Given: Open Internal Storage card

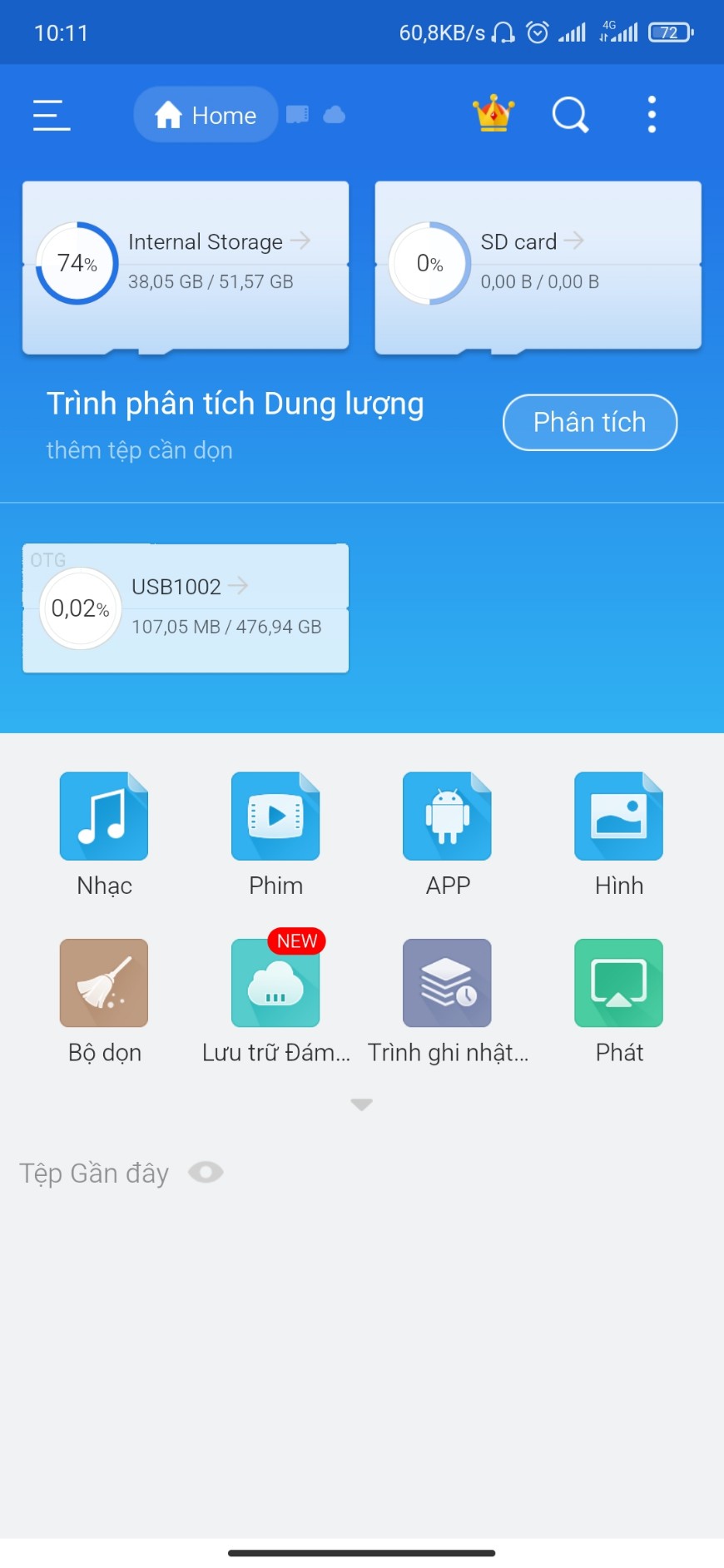Looking at the screenshot, I should point(186,265).
